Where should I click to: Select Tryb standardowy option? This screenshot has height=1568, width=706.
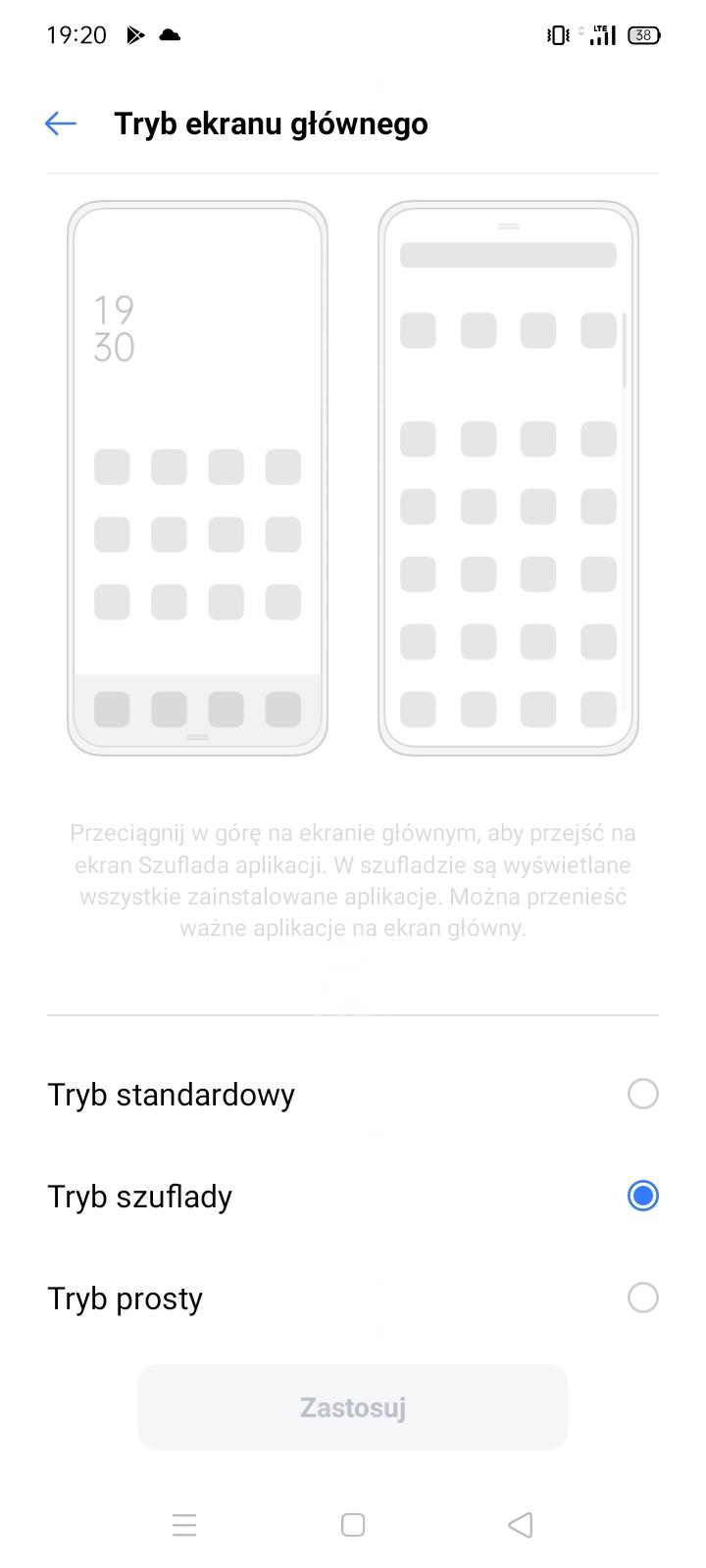click(642, 1094)
